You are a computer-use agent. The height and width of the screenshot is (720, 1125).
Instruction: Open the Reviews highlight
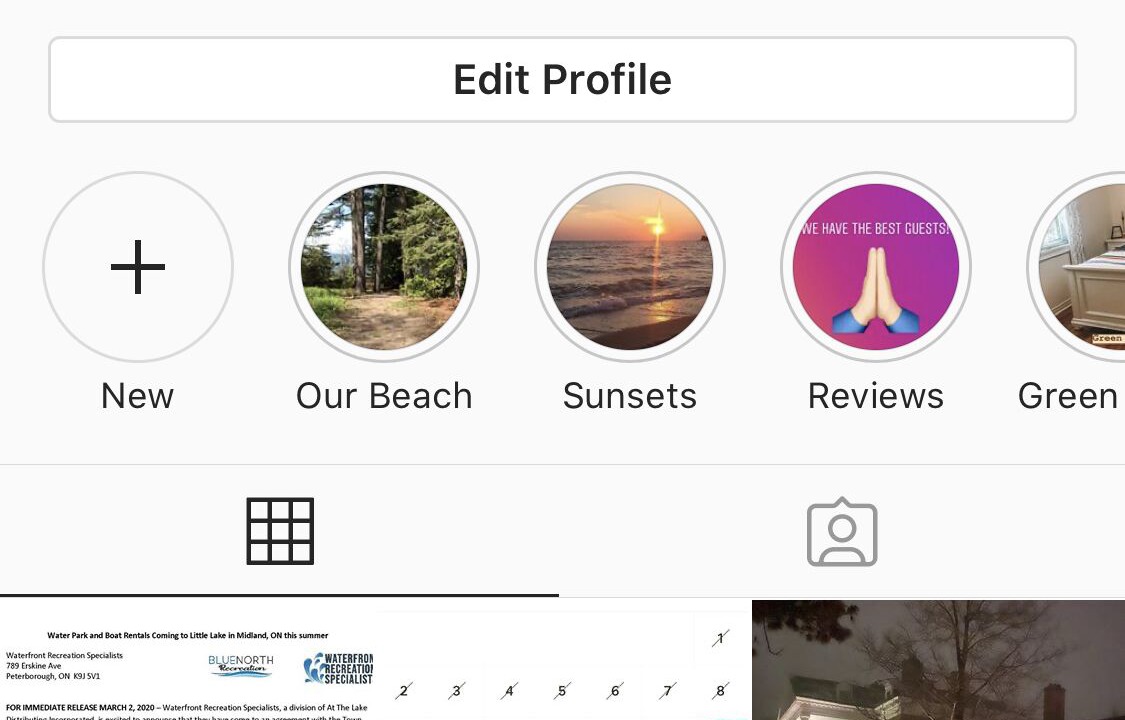click(x=876, y=268)
